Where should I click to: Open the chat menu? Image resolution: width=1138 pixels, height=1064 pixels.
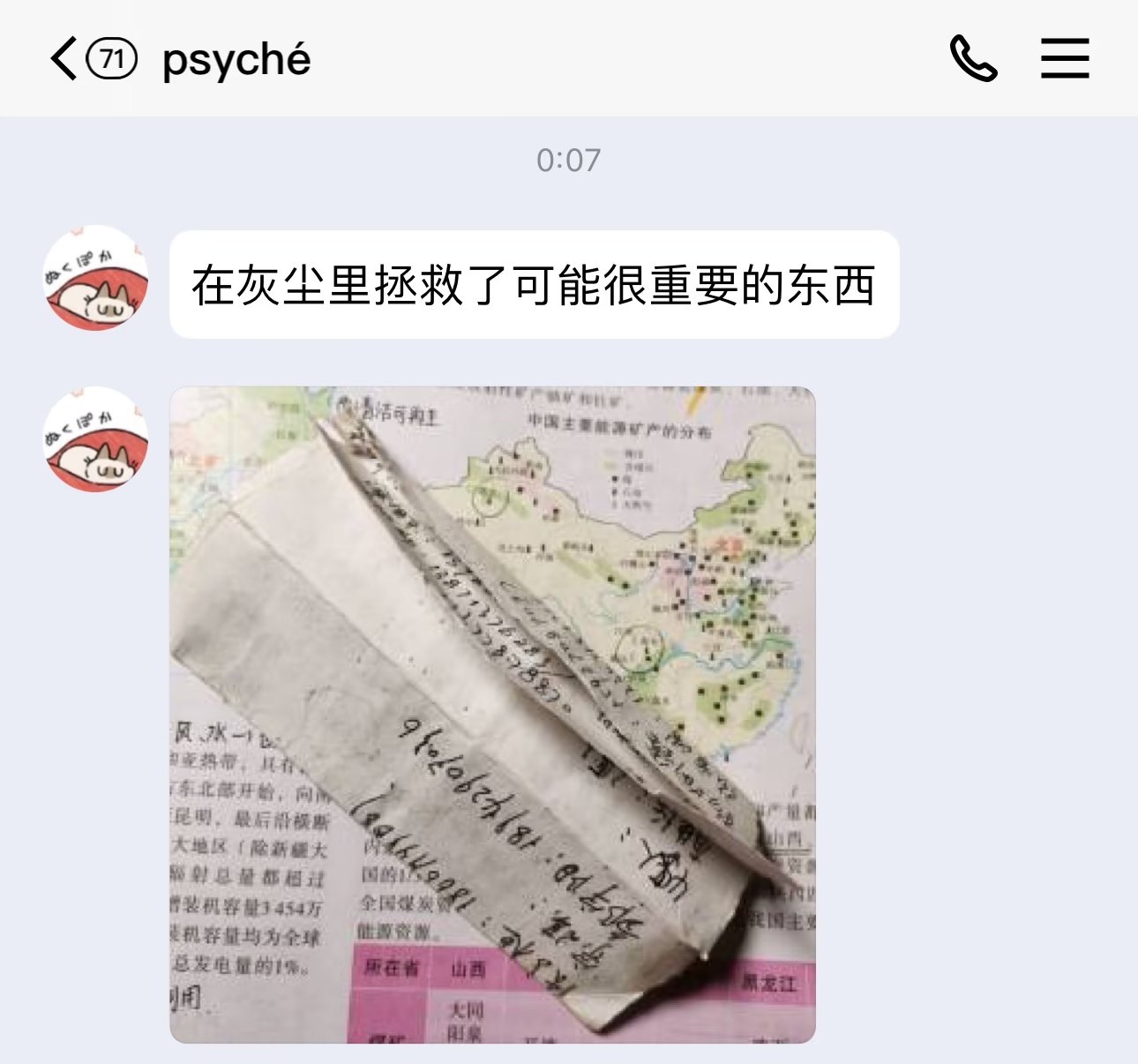click(x=1065, y=59)
